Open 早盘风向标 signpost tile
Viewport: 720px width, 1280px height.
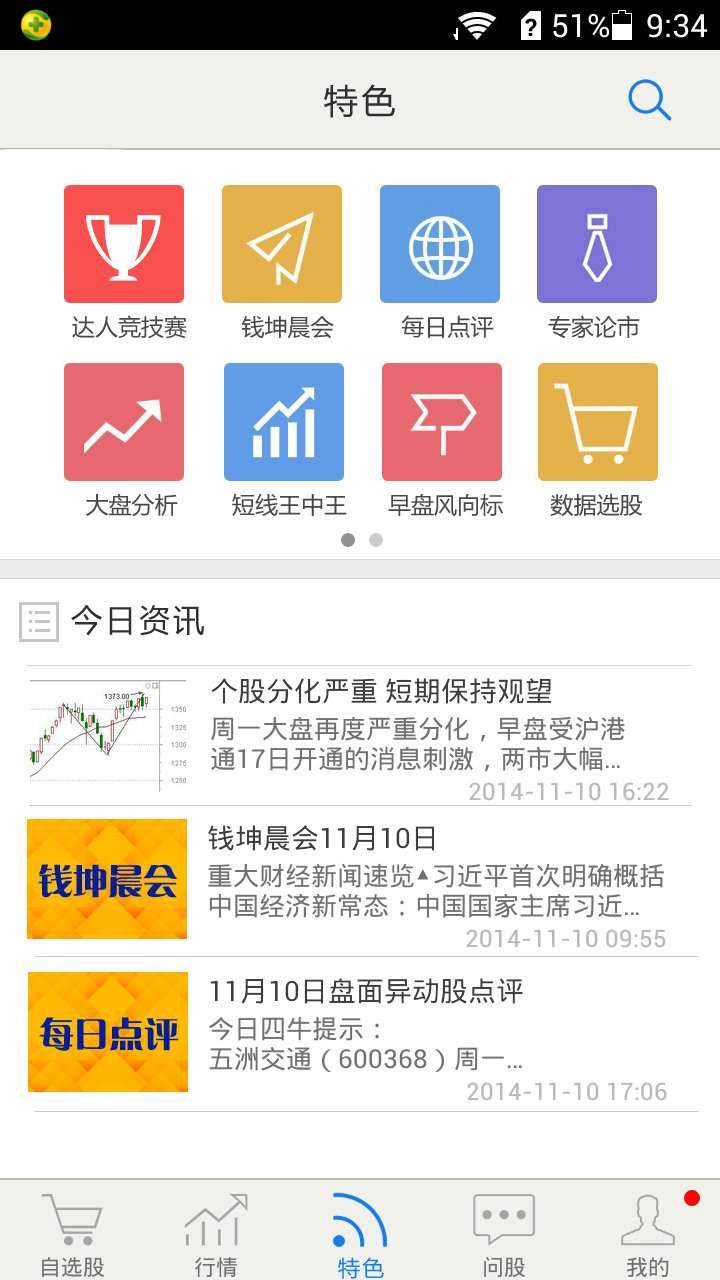(442, 422)
